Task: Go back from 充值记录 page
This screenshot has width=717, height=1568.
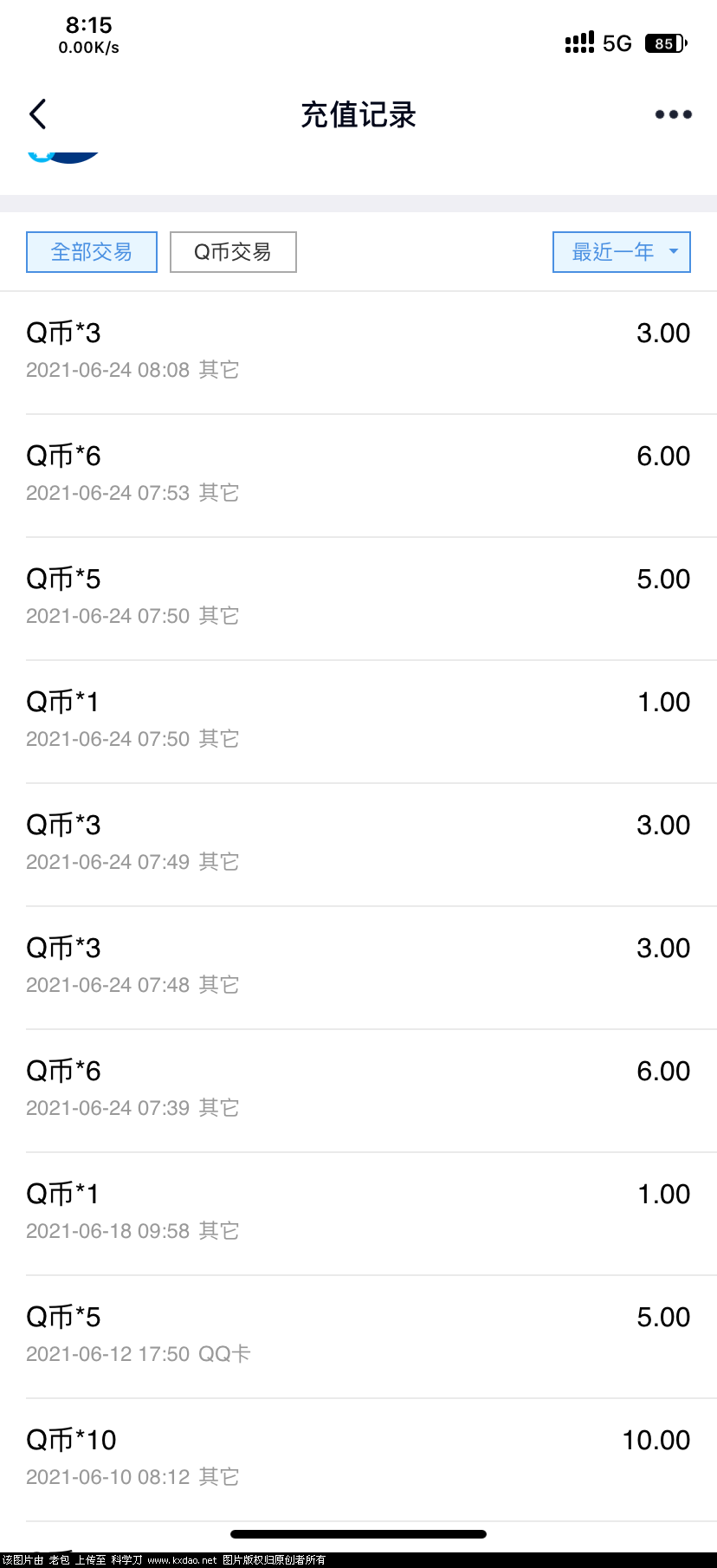Action: click(x=38, y=114)
